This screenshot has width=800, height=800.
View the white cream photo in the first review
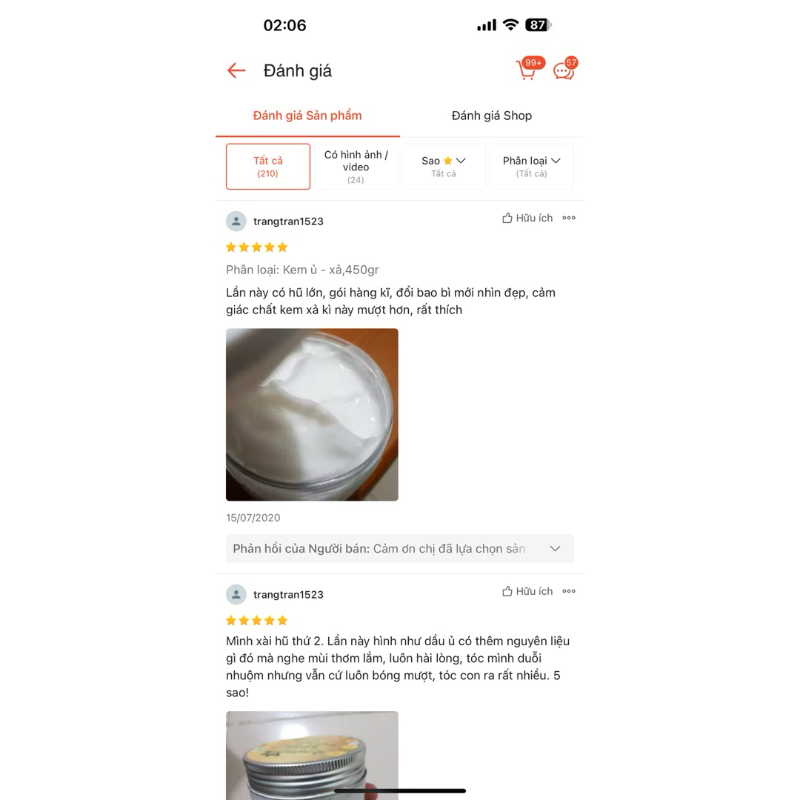[x=312, y=414]
